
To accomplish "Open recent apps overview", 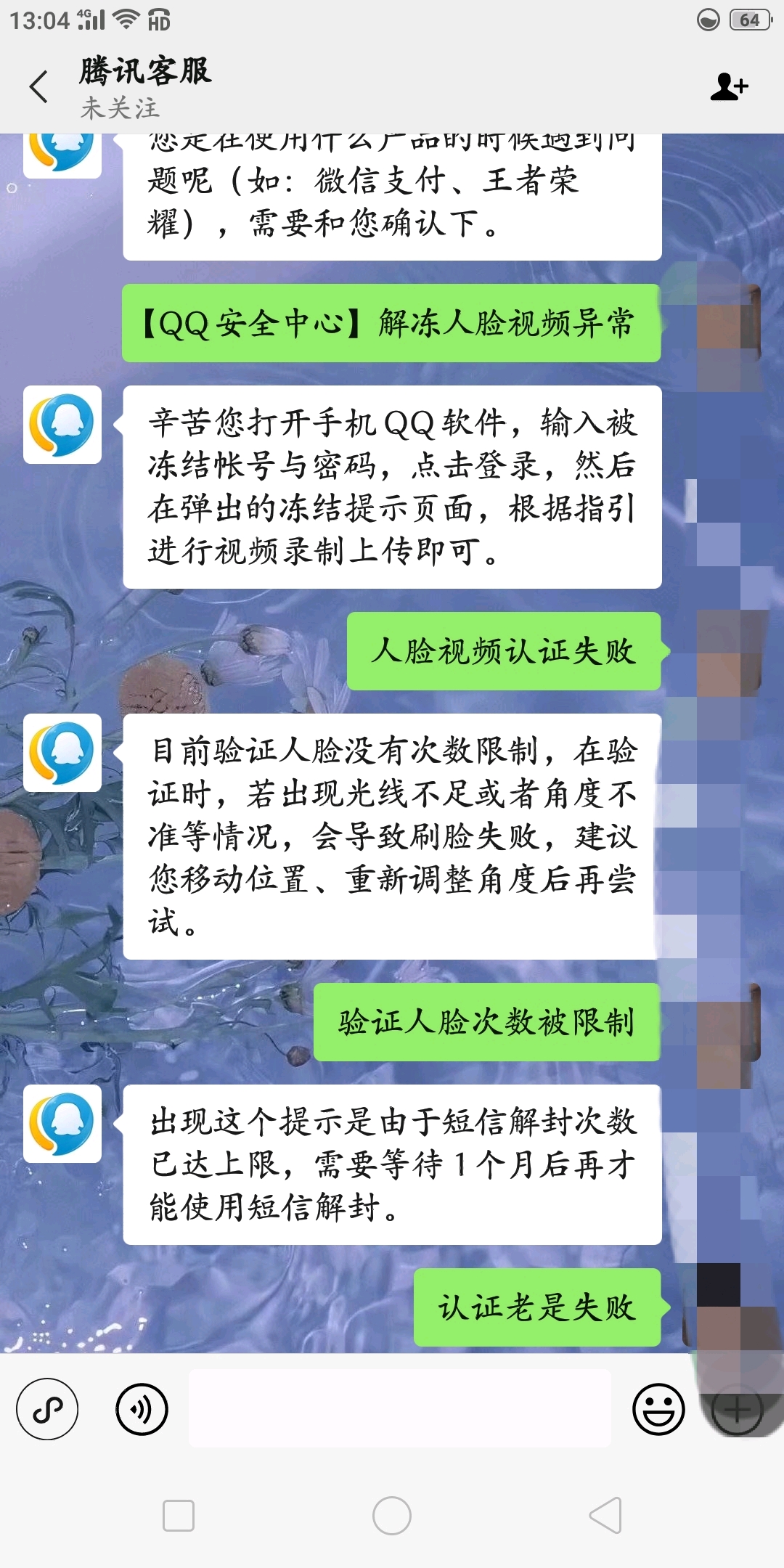I will coord(179,1516).
